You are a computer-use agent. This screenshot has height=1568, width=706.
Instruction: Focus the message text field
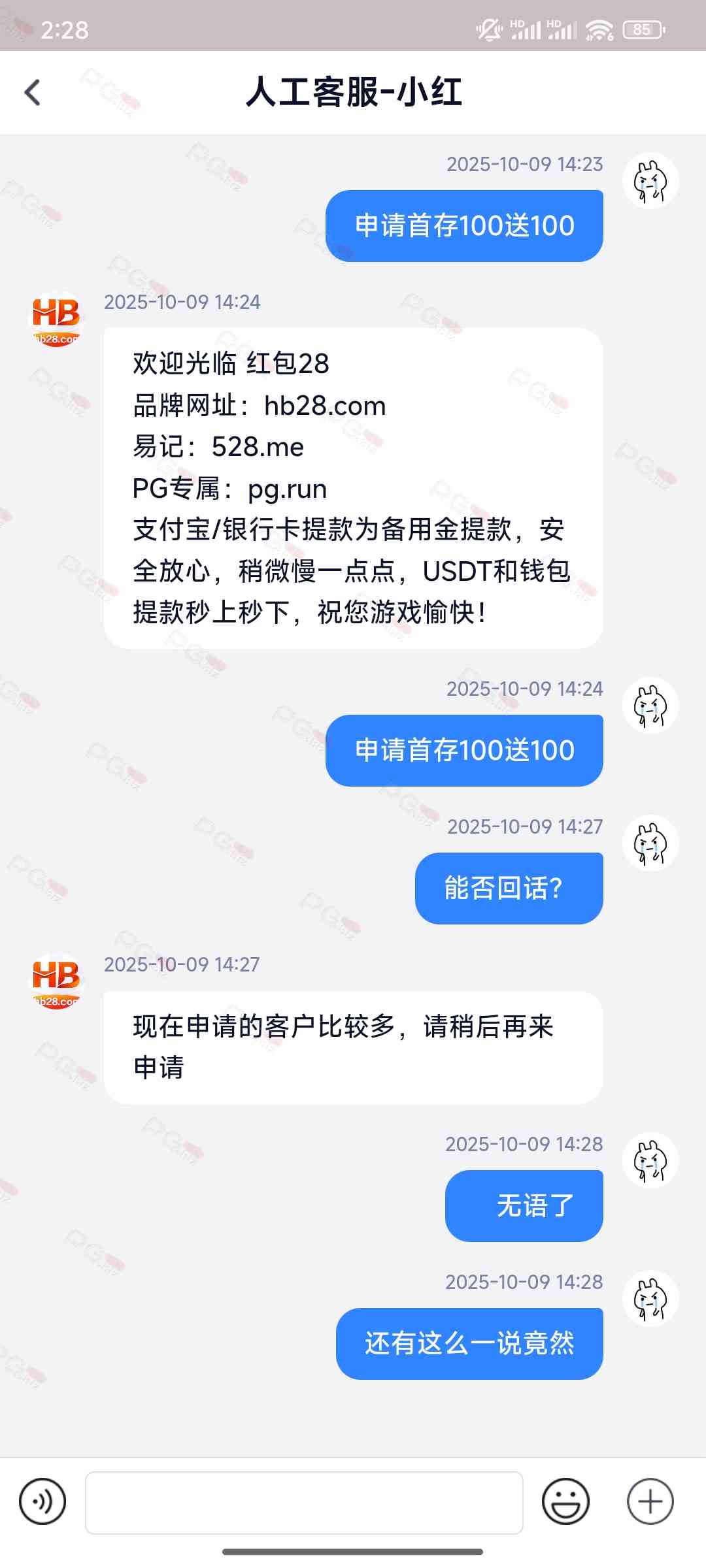[x=304, y=1502]
